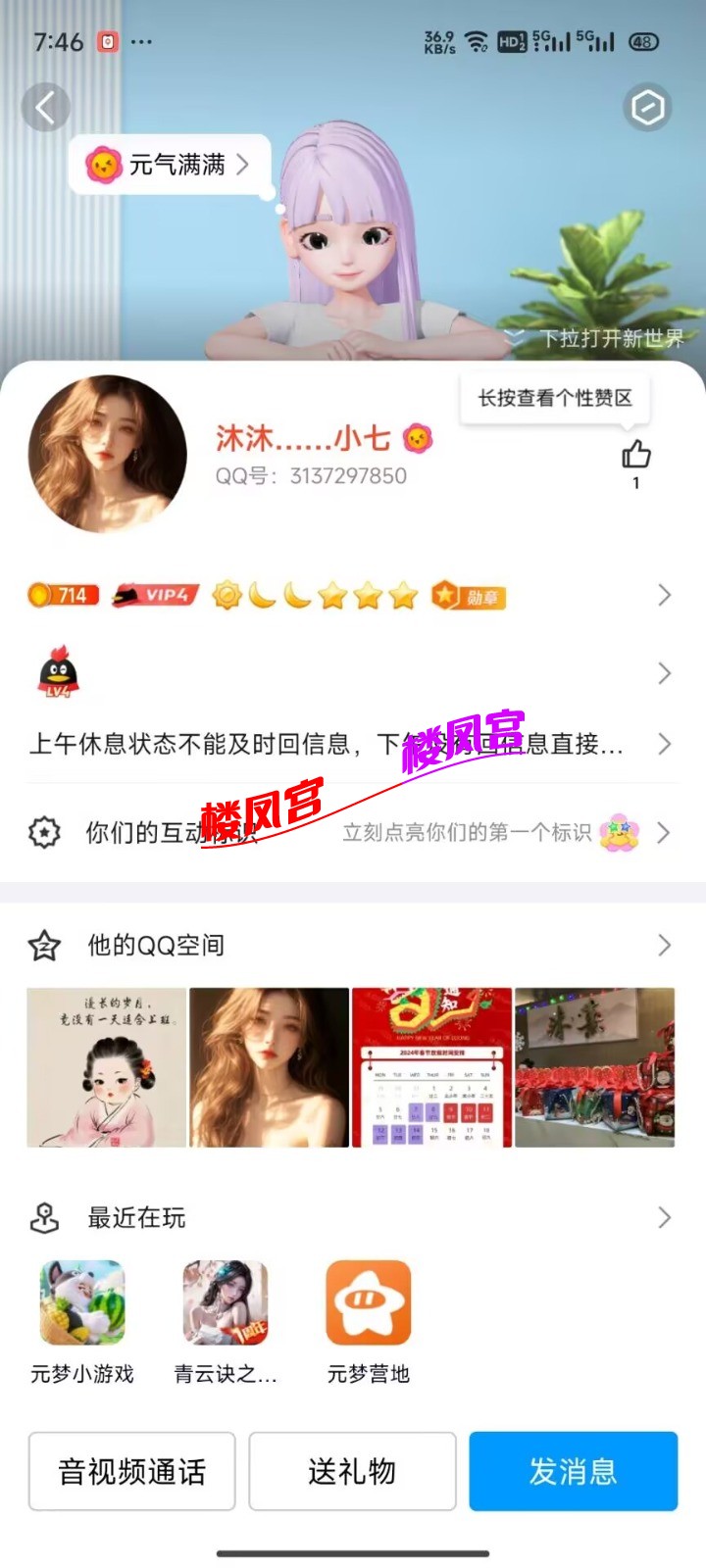
Task: Start an 音视频通话 call
Action: pos(131,1471)
